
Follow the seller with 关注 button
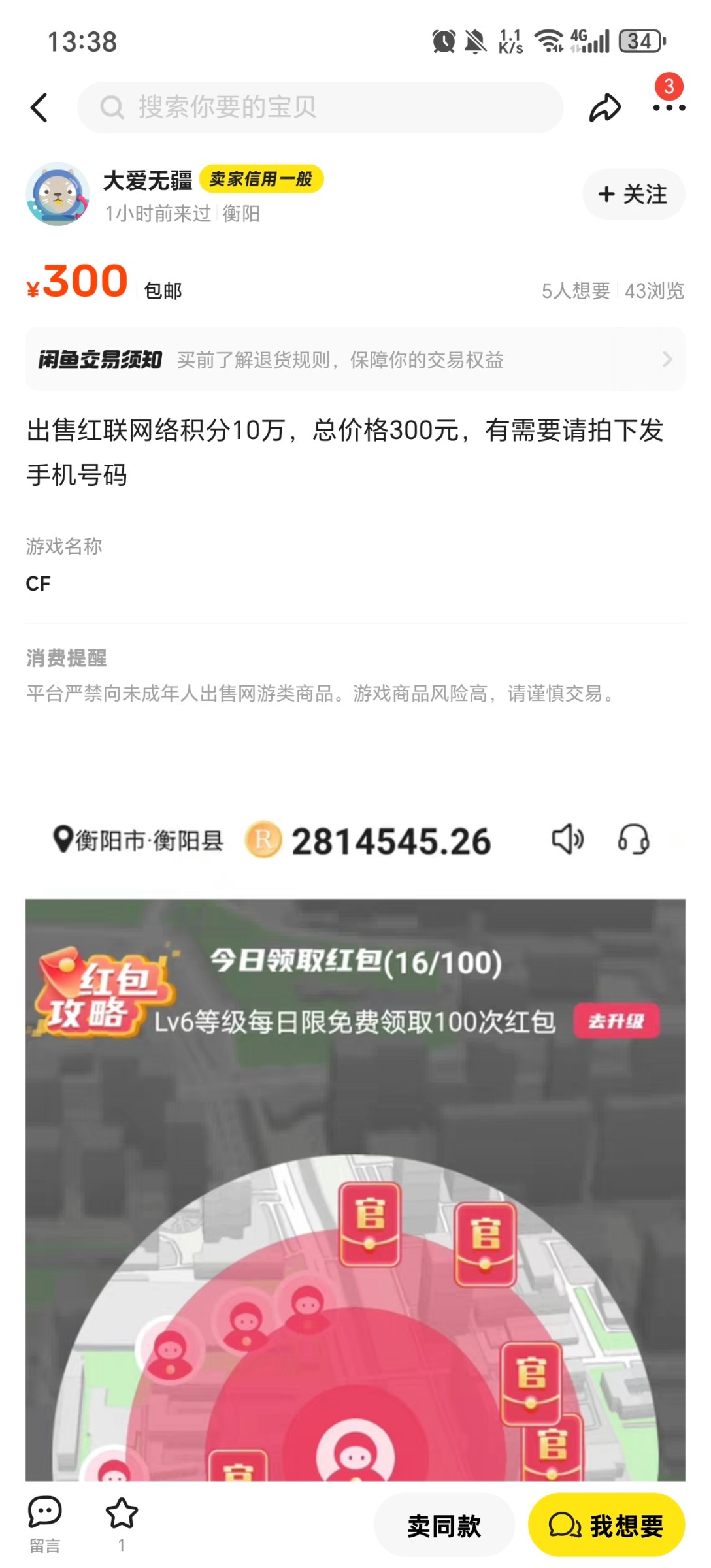633,194
